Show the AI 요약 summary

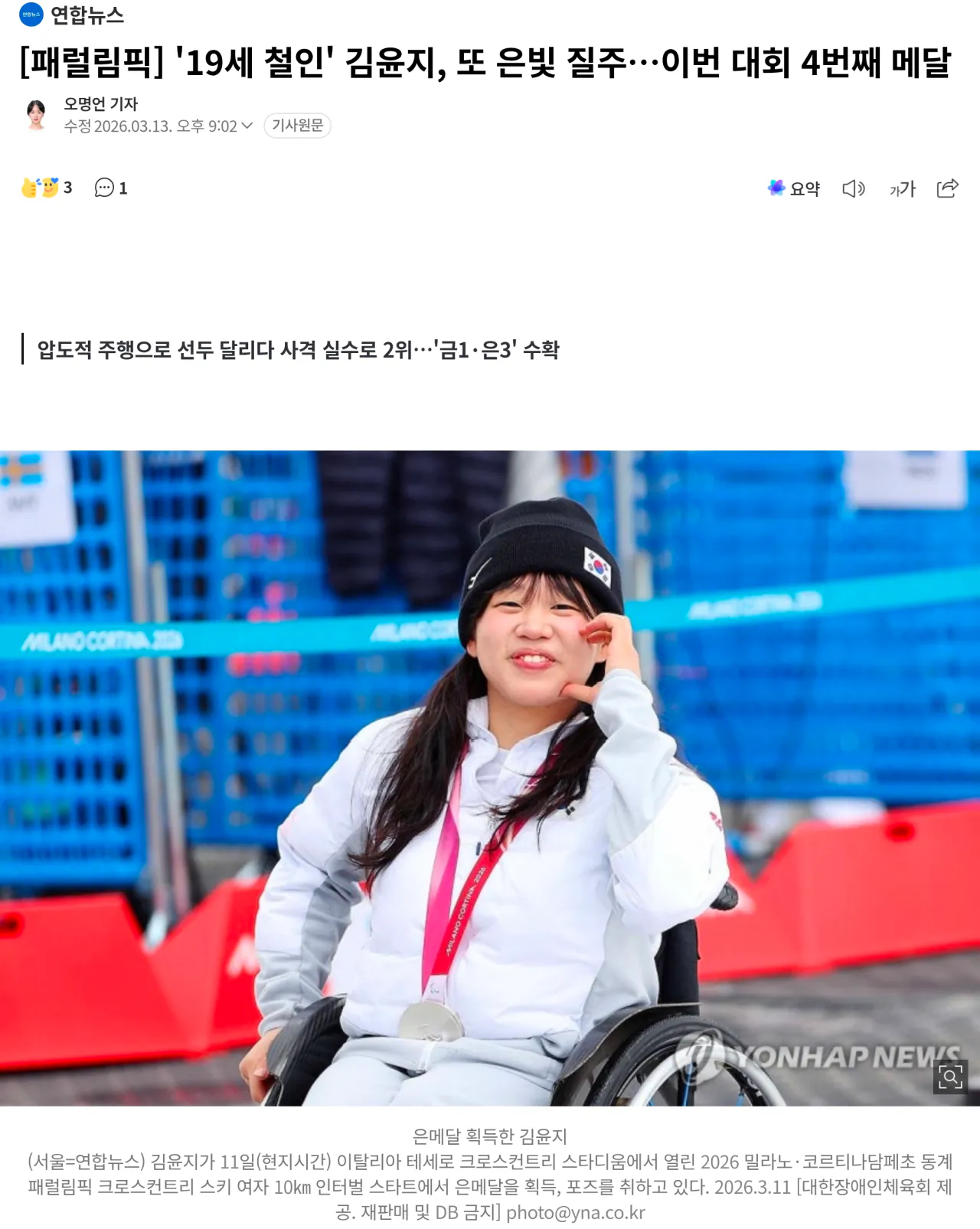[793, 188]
